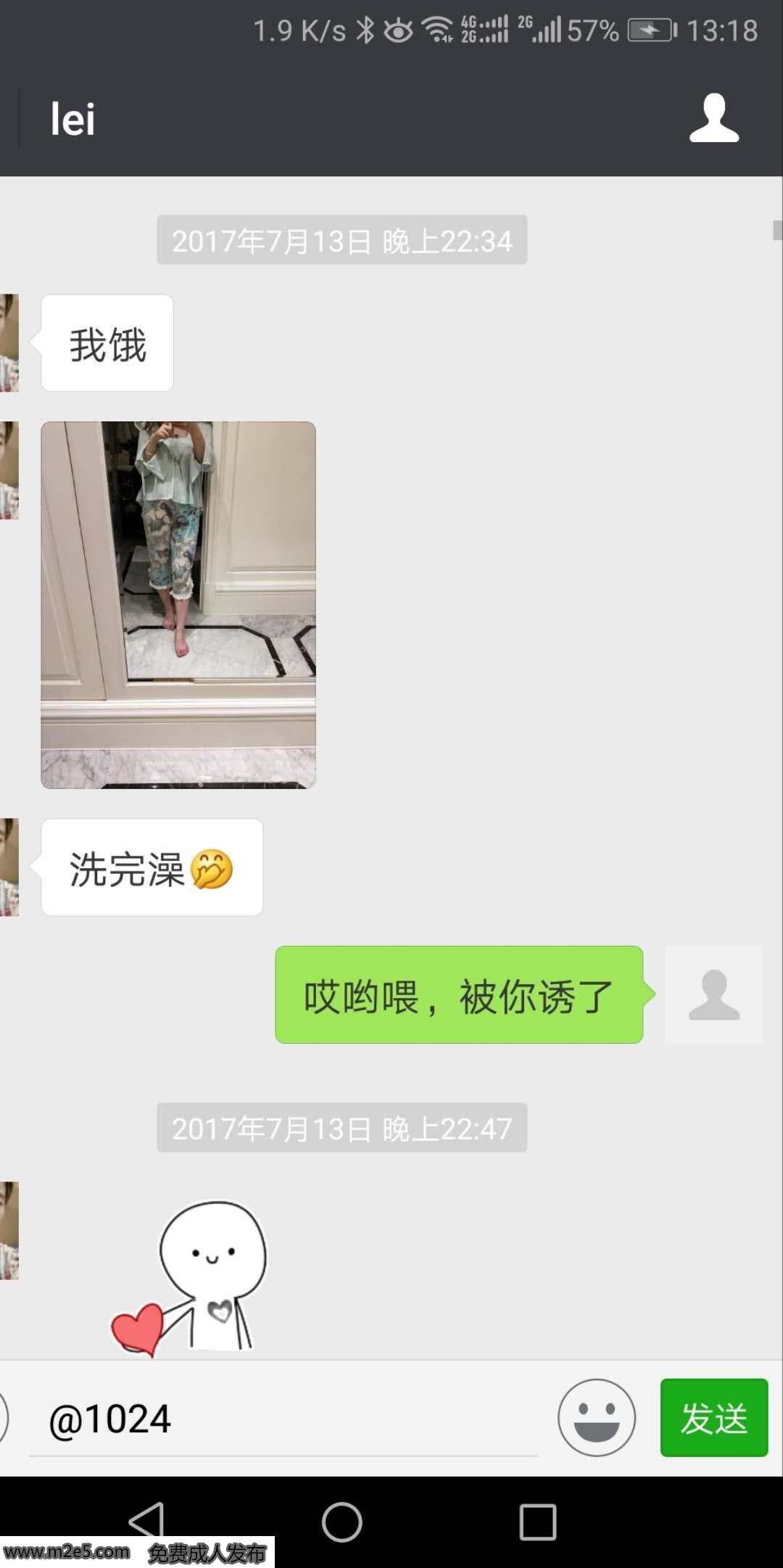Open my own avatar next to green message
This screenshot has height=1568, width=783.
coord(714,994)
